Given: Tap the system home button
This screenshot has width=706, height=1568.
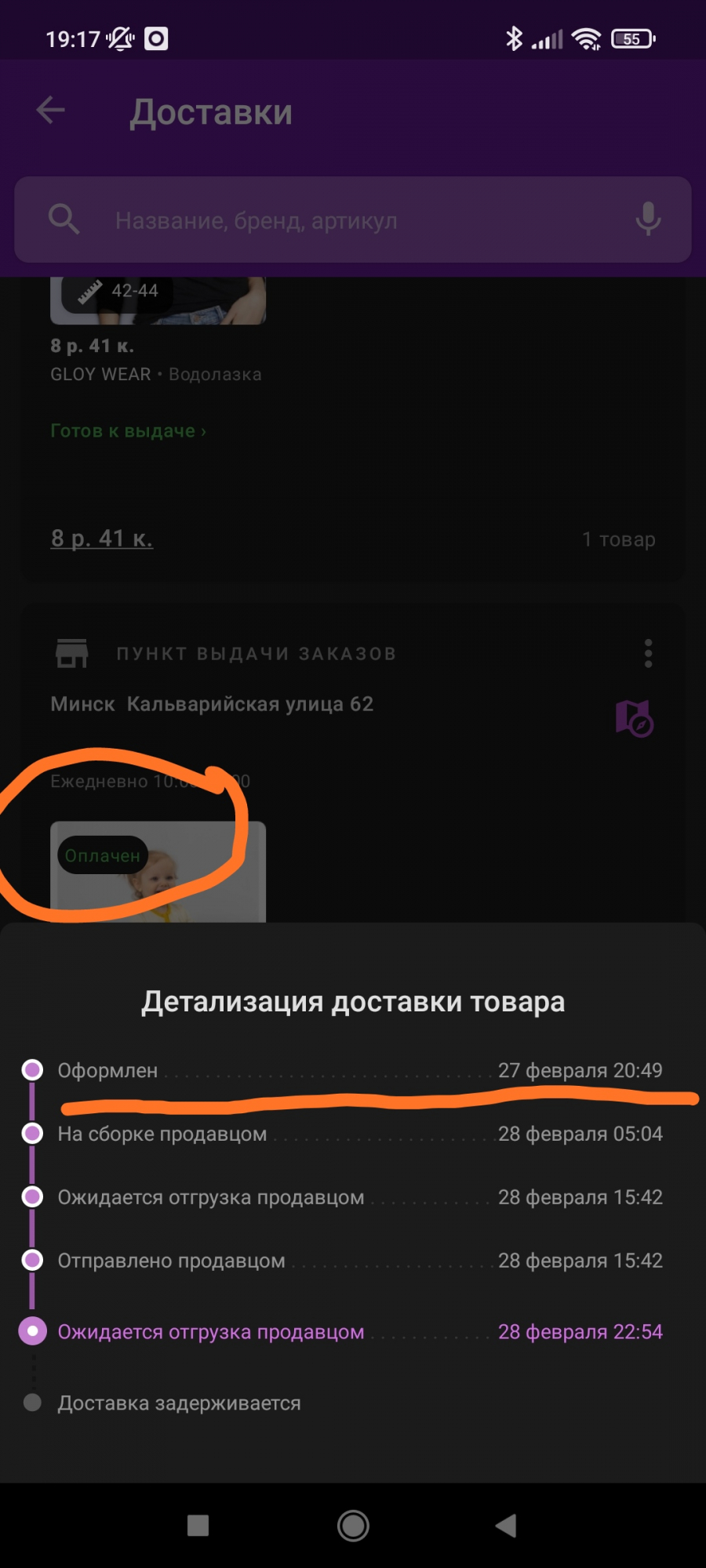Looking at the screenshot, I should 353,1526.
